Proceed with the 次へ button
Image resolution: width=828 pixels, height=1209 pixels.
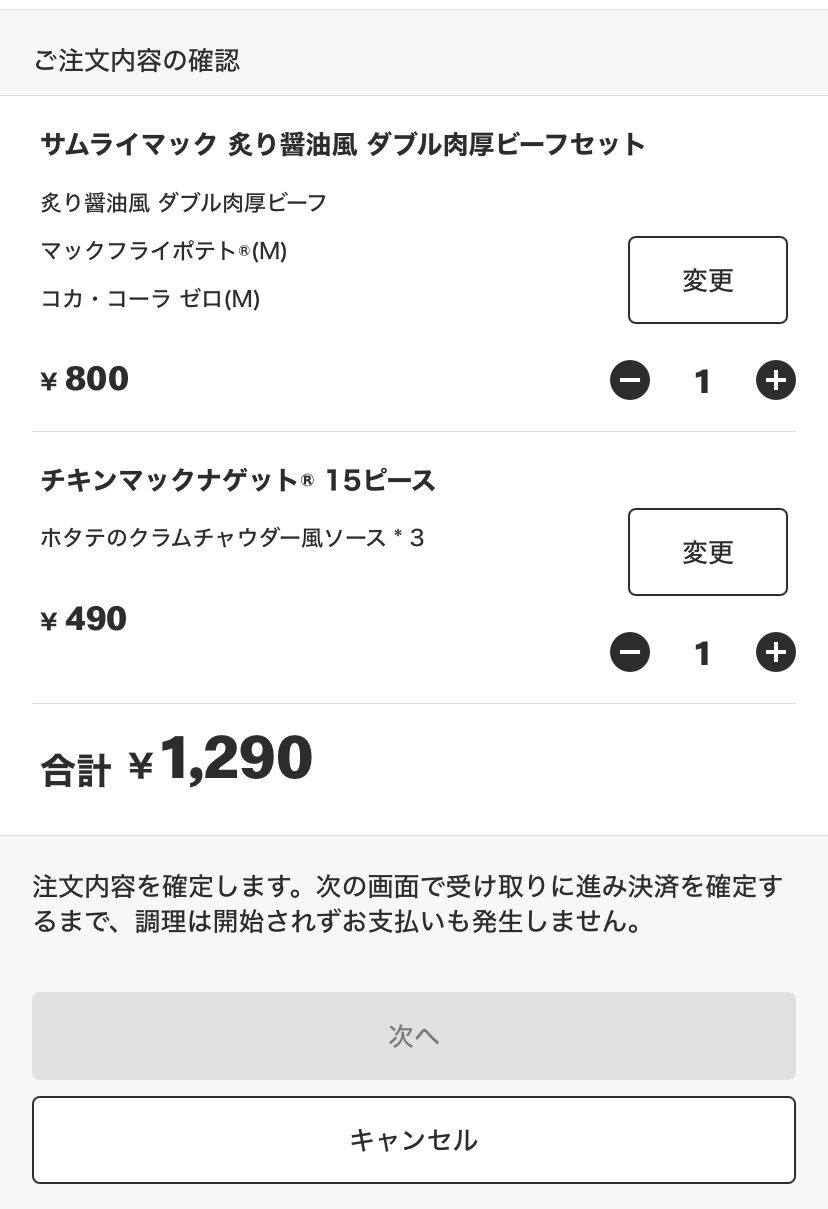414,1036
